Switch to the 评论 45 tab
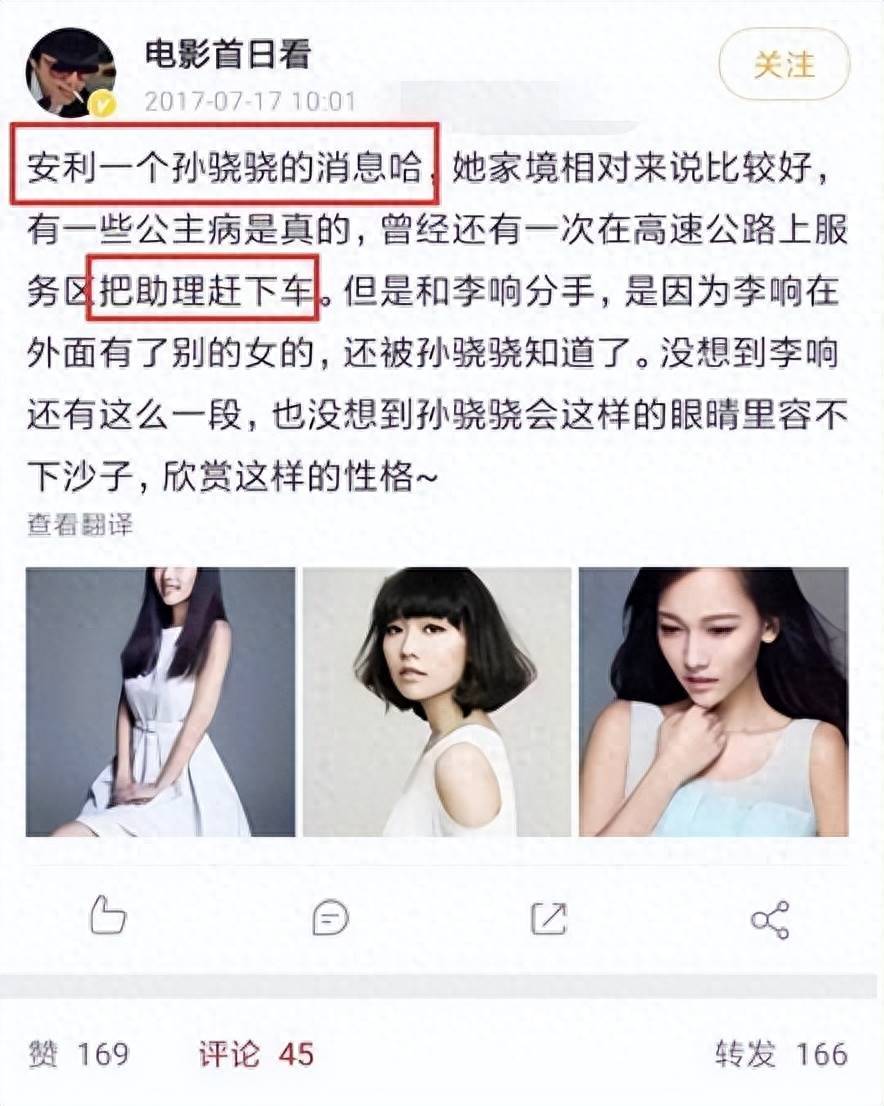 point(255,1053)
